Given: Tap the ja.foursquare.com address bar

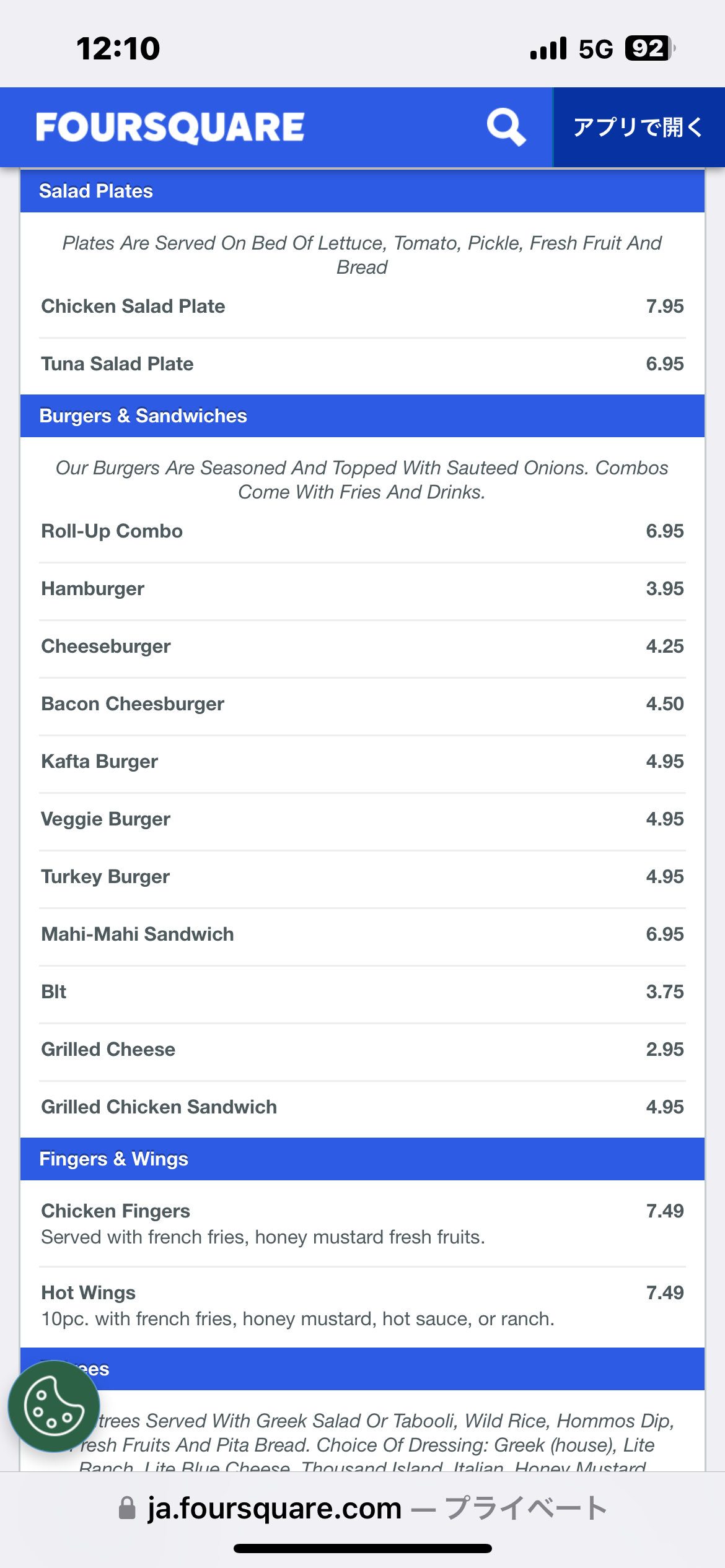Looking at the screenshot, I should tap(362, 1508).
